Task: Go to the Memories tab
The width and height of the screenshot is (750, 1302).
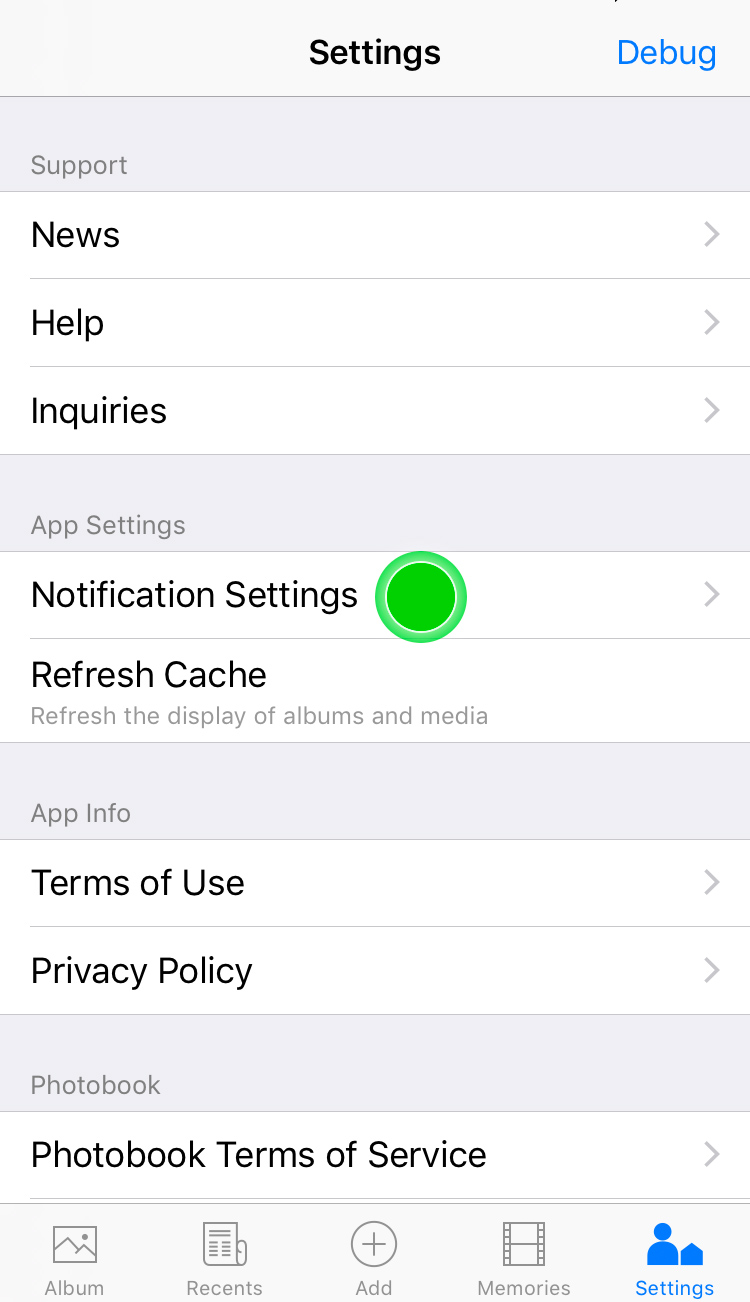Action: point(524,1258)
